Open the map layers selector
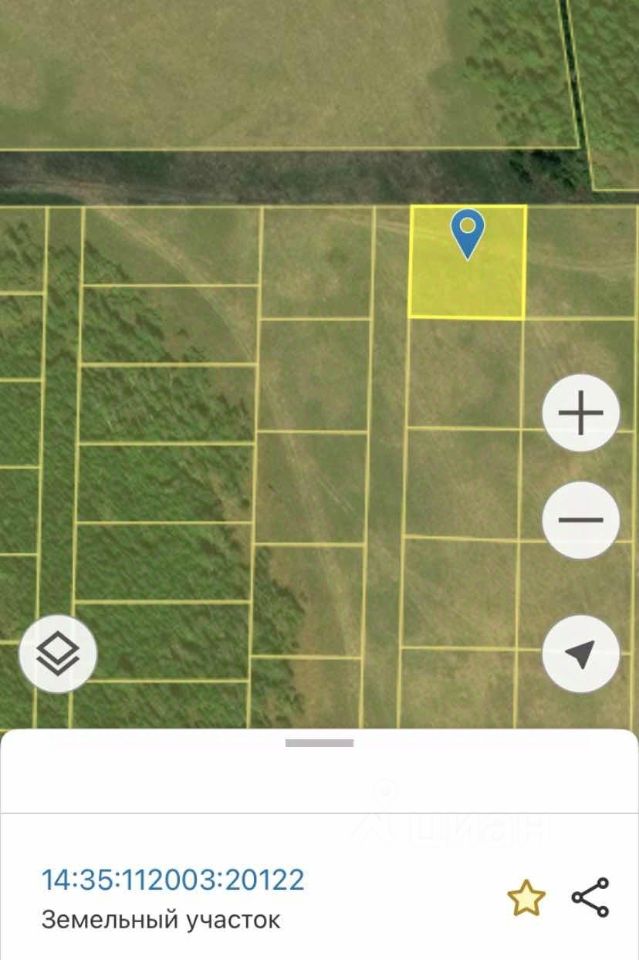639x960 pixels. coord(58,654)
